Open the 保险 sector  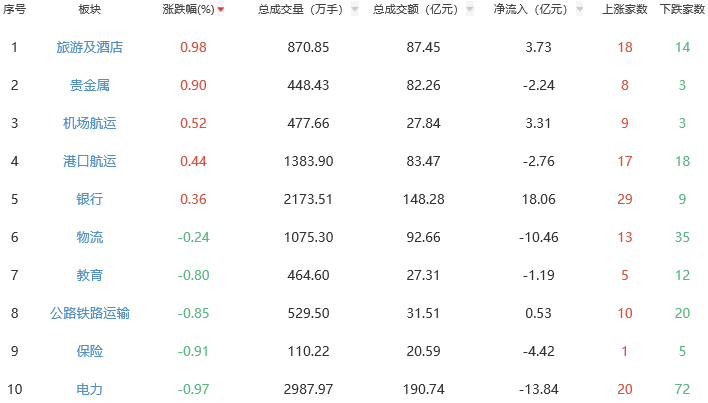coord(90,351)
